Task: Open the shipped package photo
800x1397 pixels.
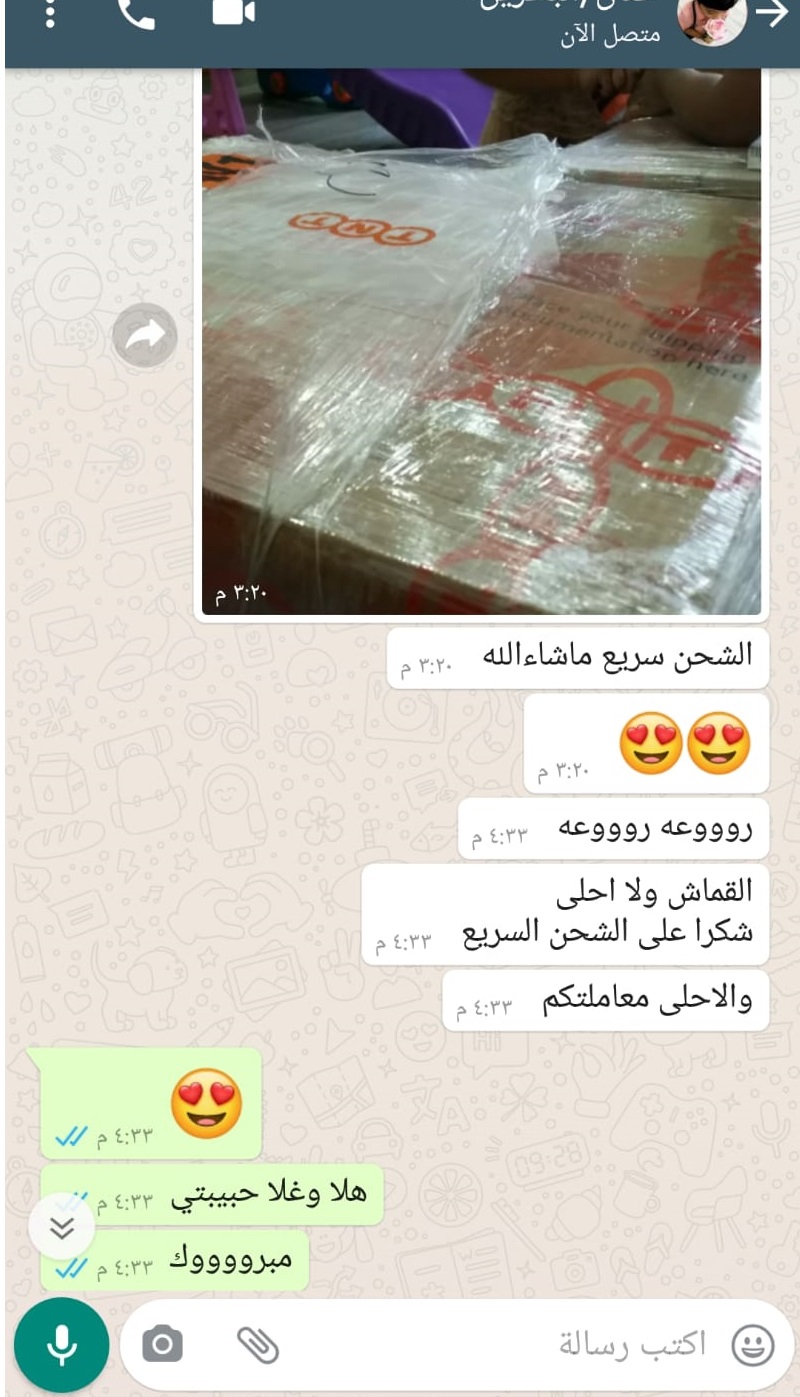Action: [x=481, y=340]
